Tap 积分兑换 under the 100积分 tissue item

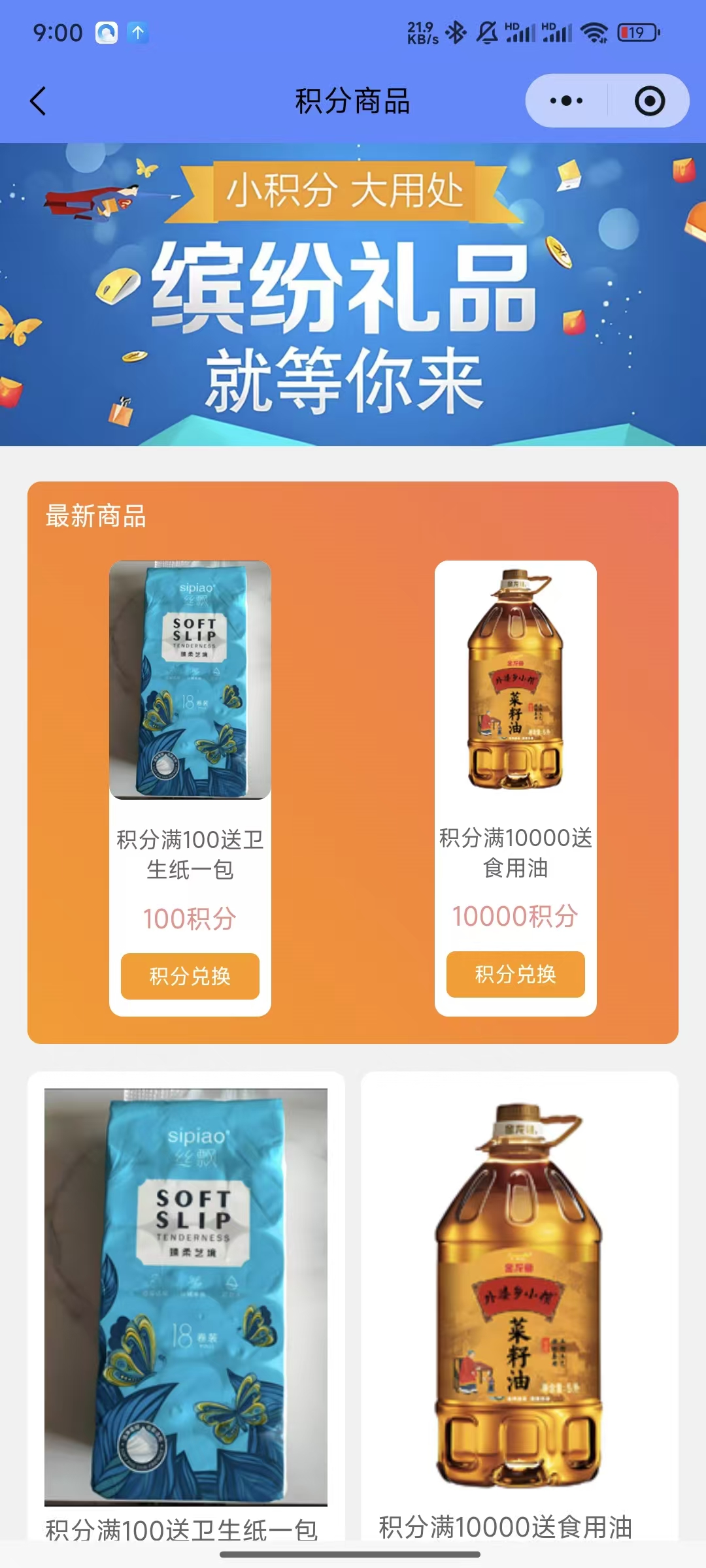(190, 976)
